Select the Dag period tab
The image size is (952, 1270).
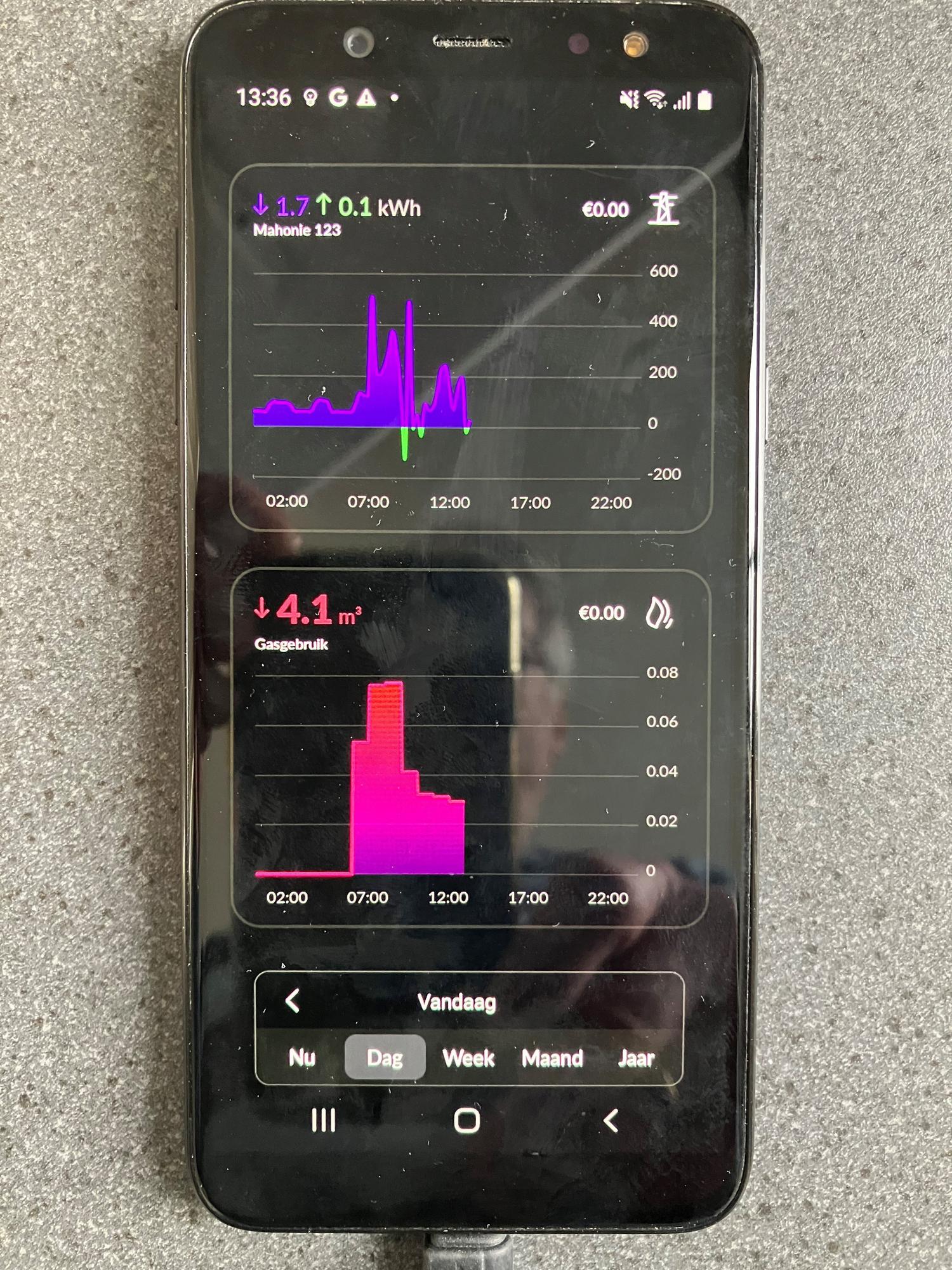point(385,1057)
